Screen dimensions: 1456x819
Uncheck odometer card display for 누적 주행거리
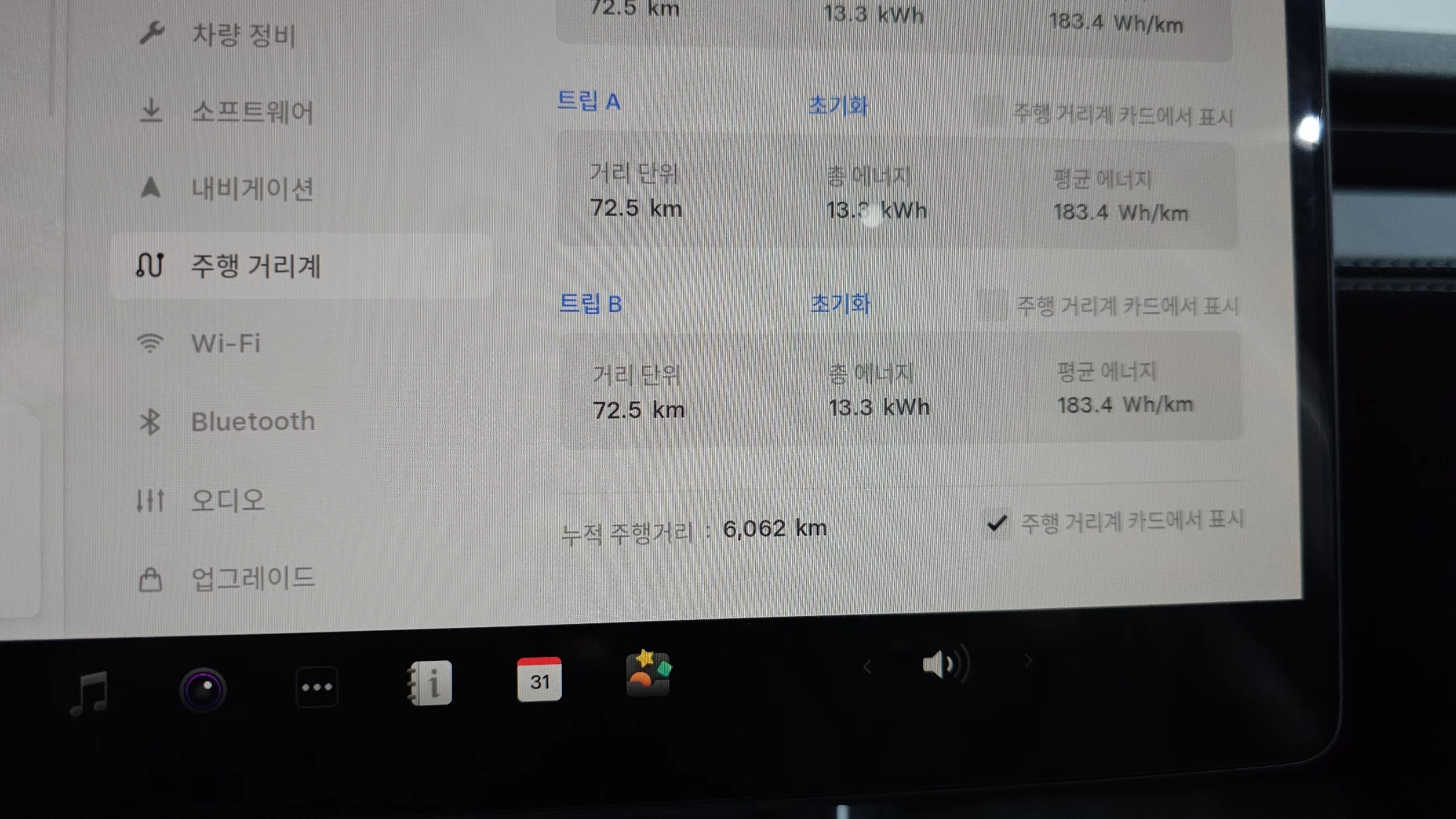[997, 523]
